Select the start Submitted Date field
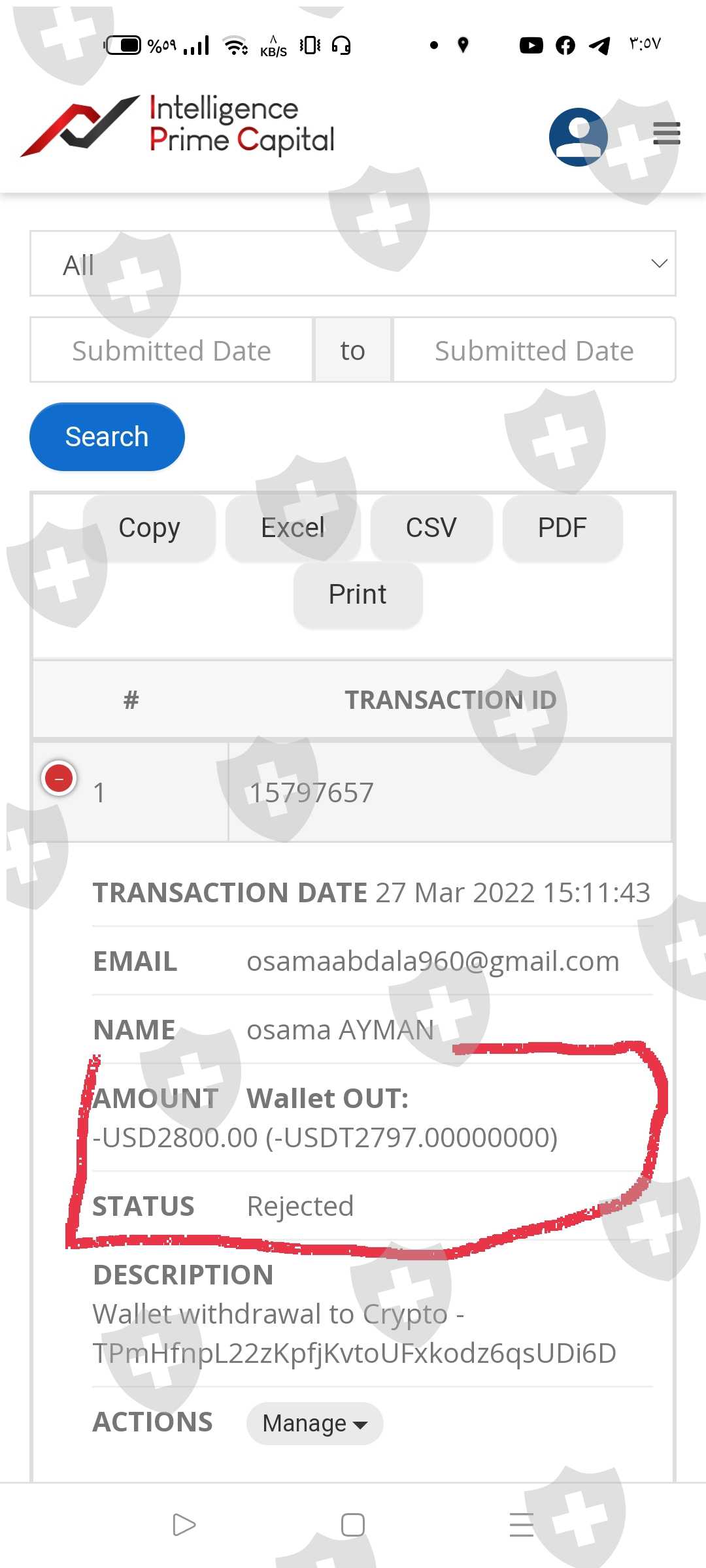Image resolution: width=706 pixels, height=1568 pixels. pos(171,350)
